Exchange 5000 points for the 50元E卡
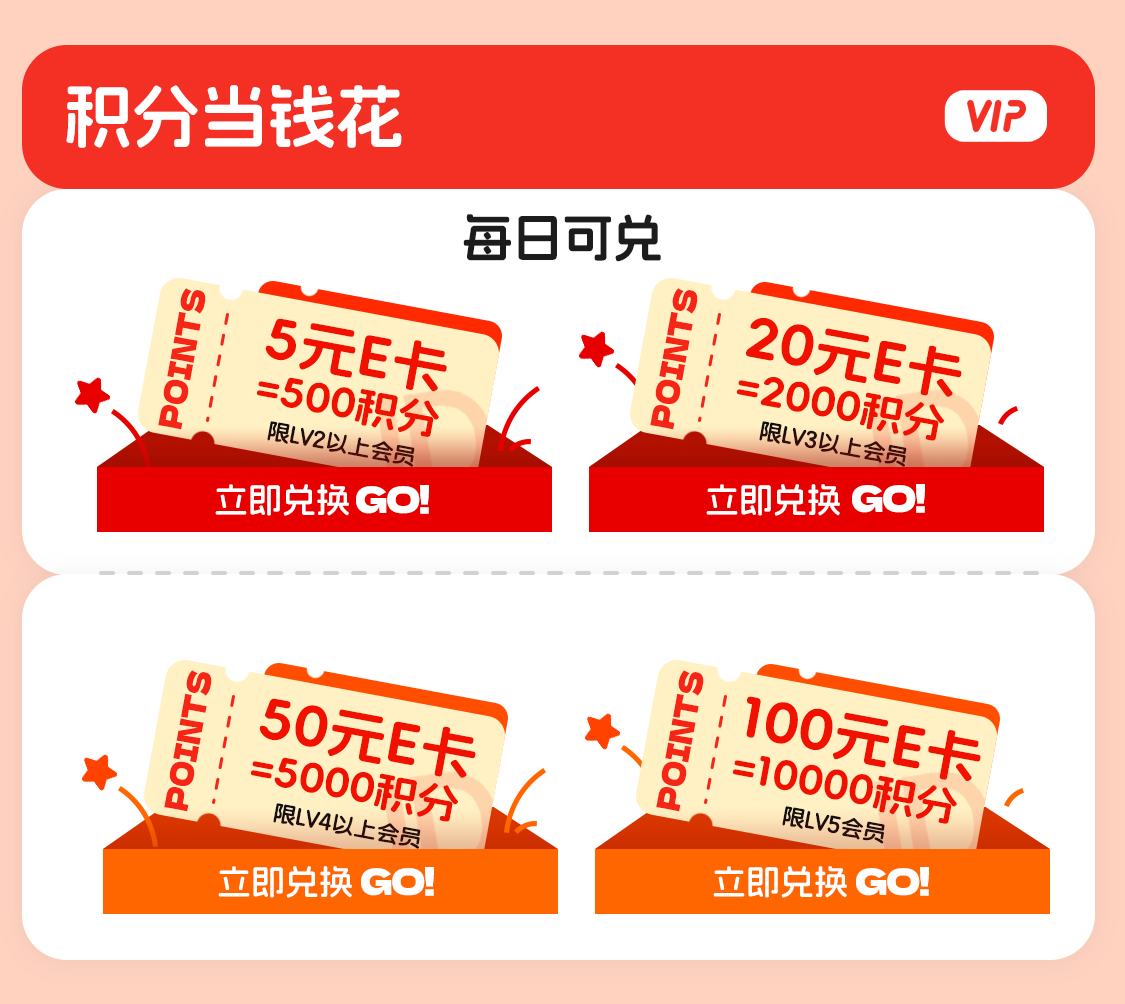 tap(330, 881)
